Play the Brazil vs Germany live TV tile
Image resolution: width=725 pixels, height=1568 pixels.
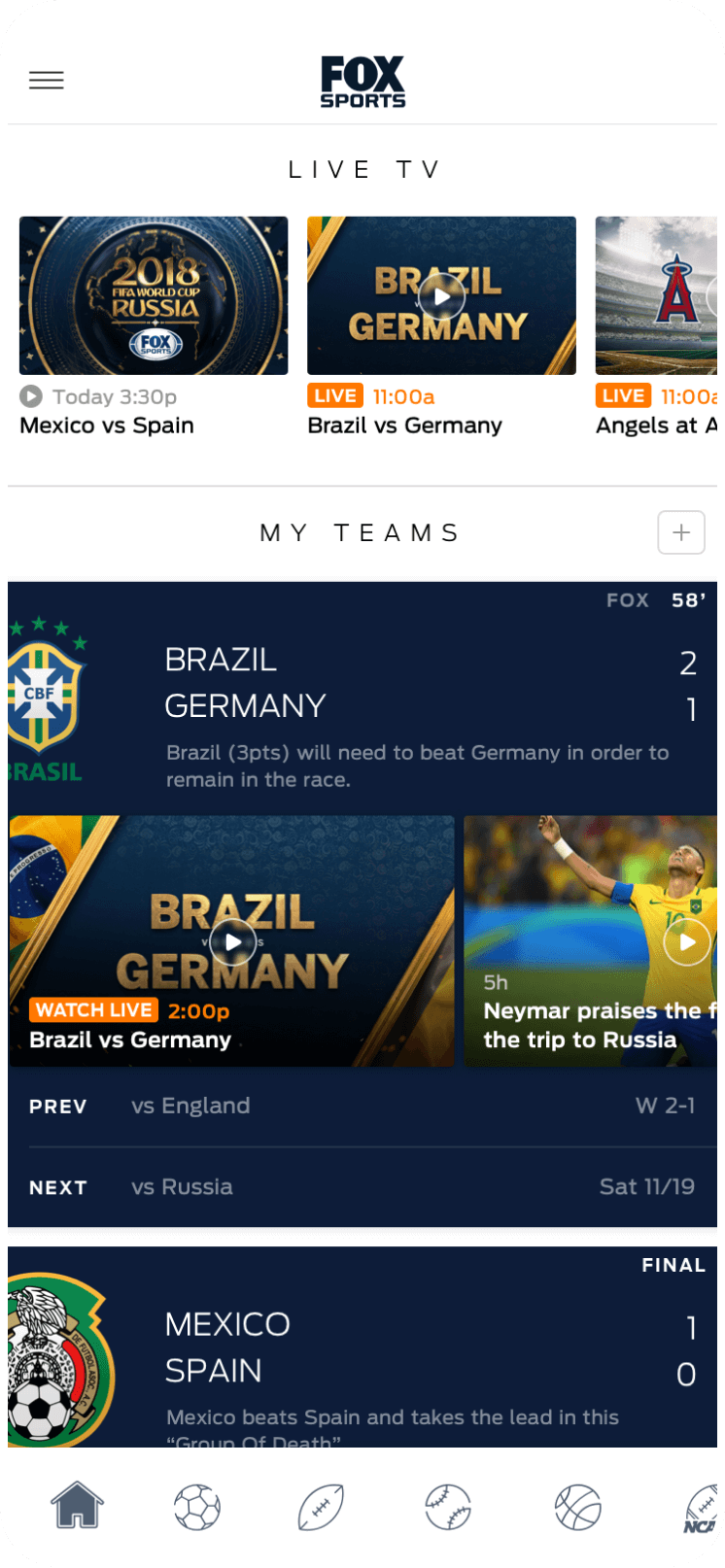[441, 296]
